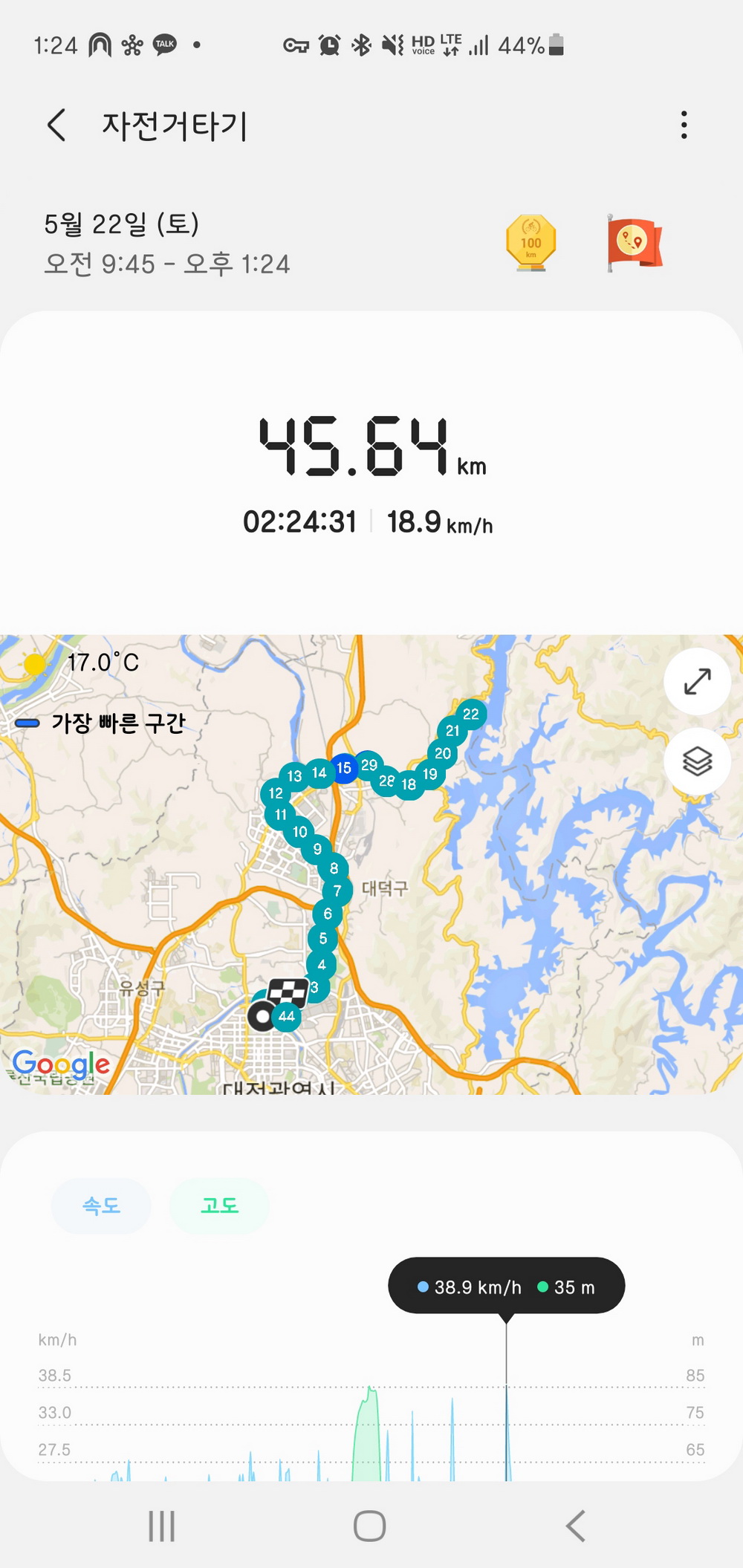Go back from the 자전거타기 screen
This screenshot has width=743, height=1568.
(x=56, y=125)
